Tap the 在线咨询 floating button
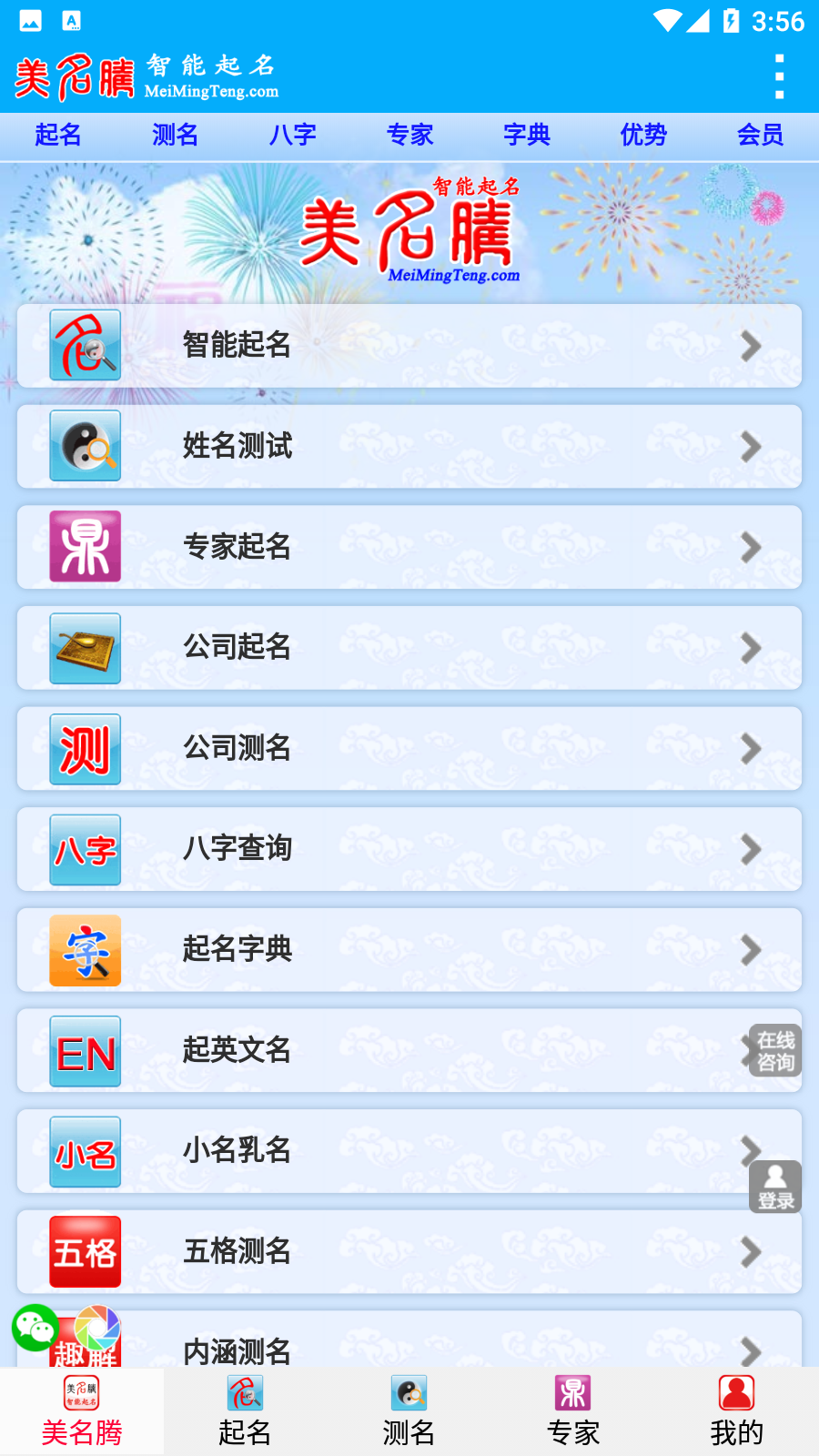 (775, 1051)
